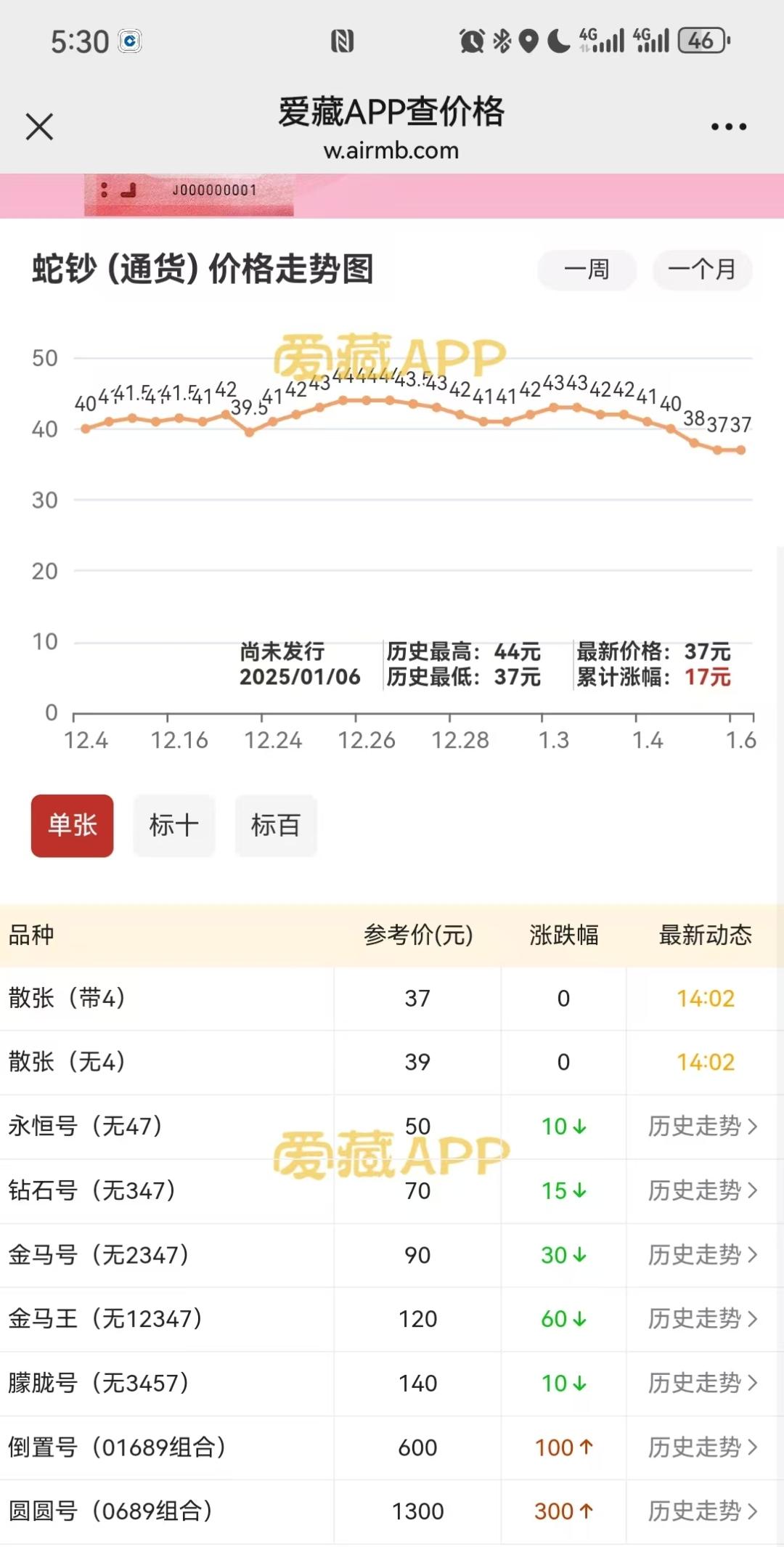The height and width of the screenshot is (1547, 784).
Task: Open 历史走势 for 永恒号 (无47)
Action: point(702,1126)
